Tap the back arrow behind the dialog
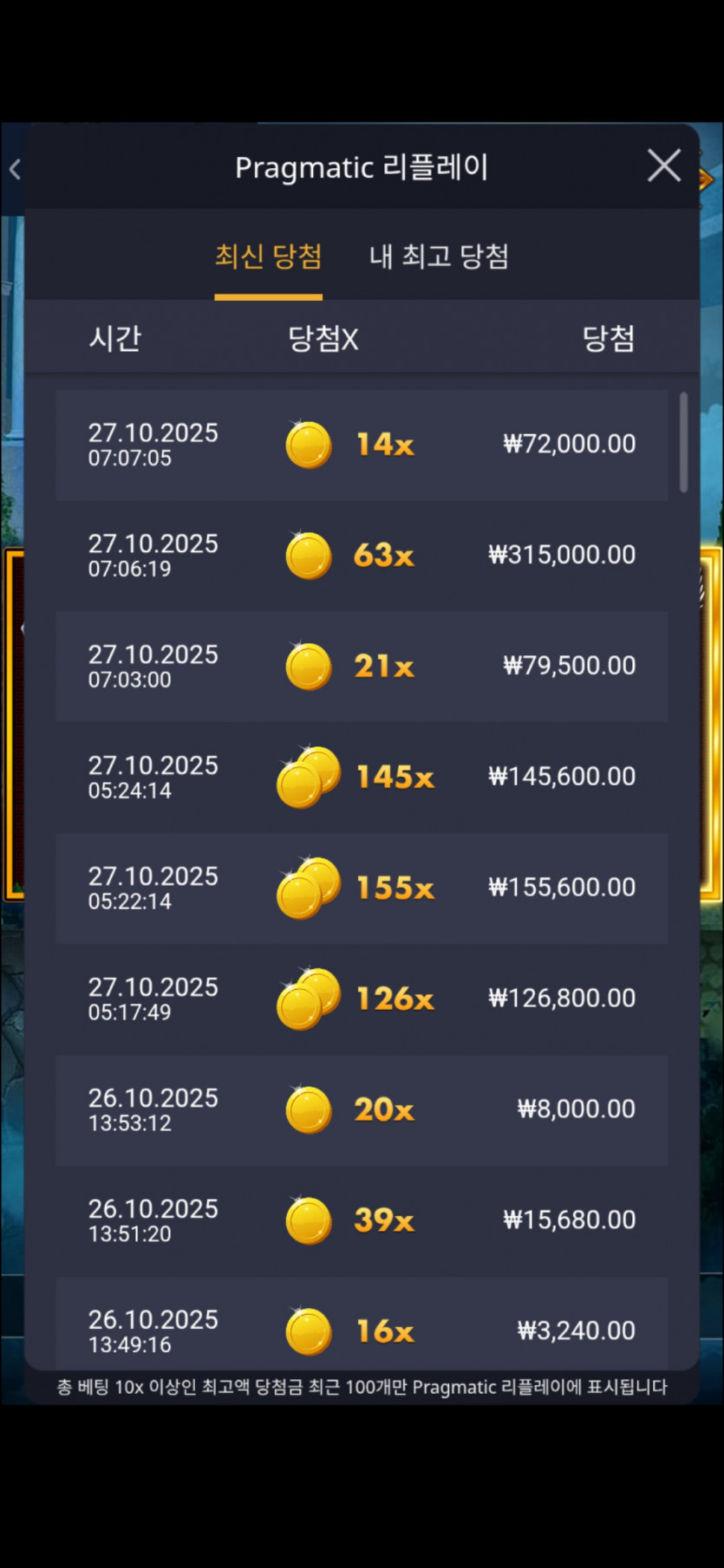This screenshot has height=1568, width=724. [14, 169]
